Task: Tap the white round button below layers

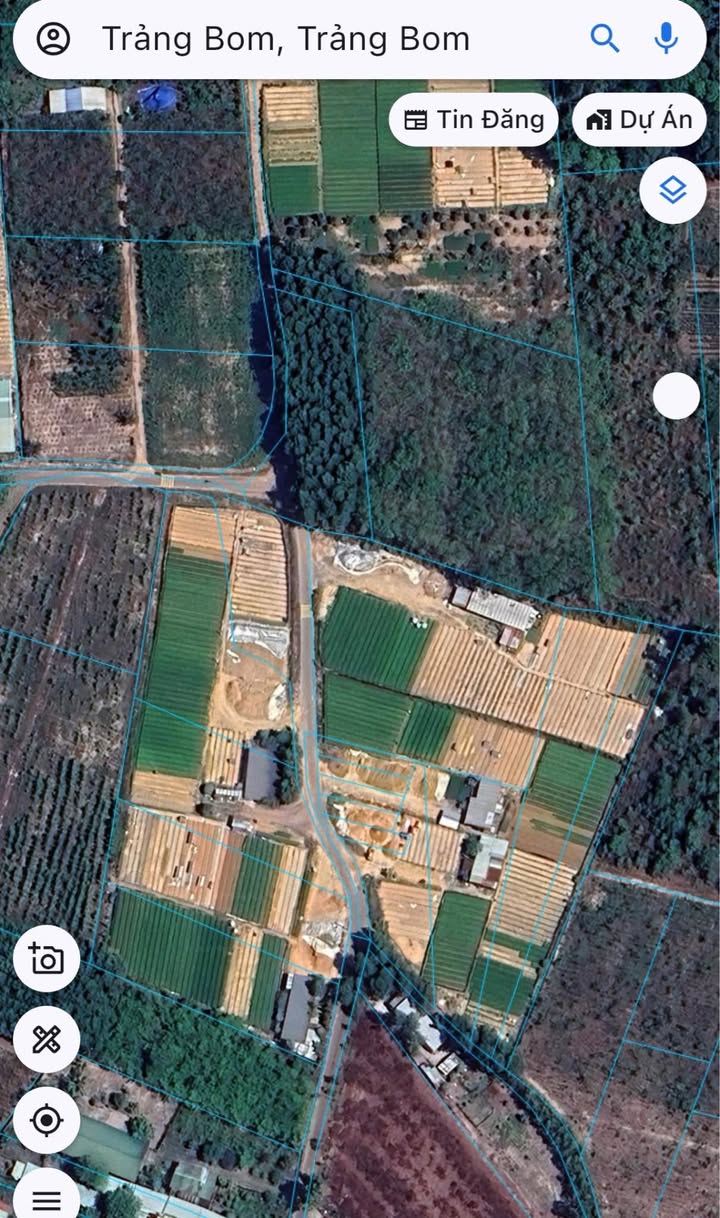Action: point(676,396)
